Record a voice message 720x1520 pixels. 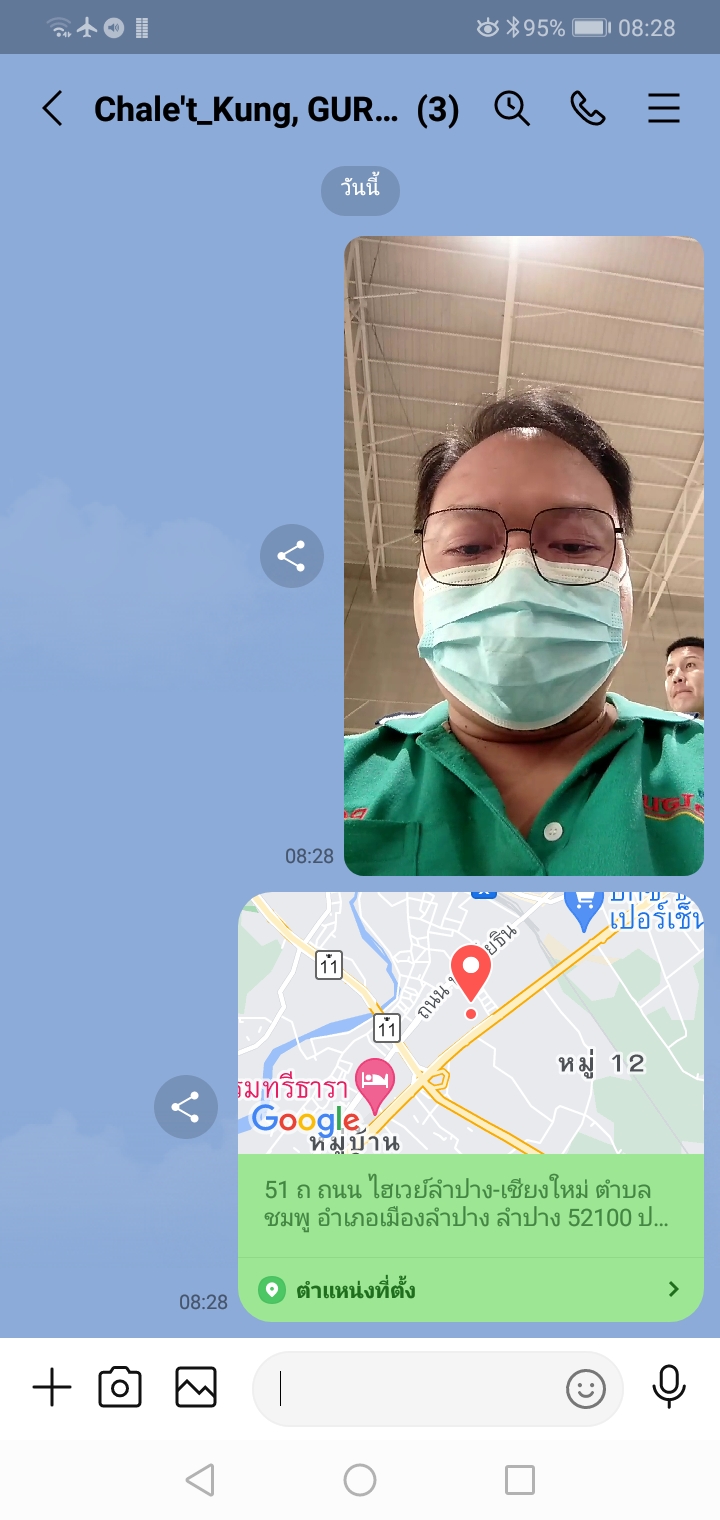click(668, 1388)
